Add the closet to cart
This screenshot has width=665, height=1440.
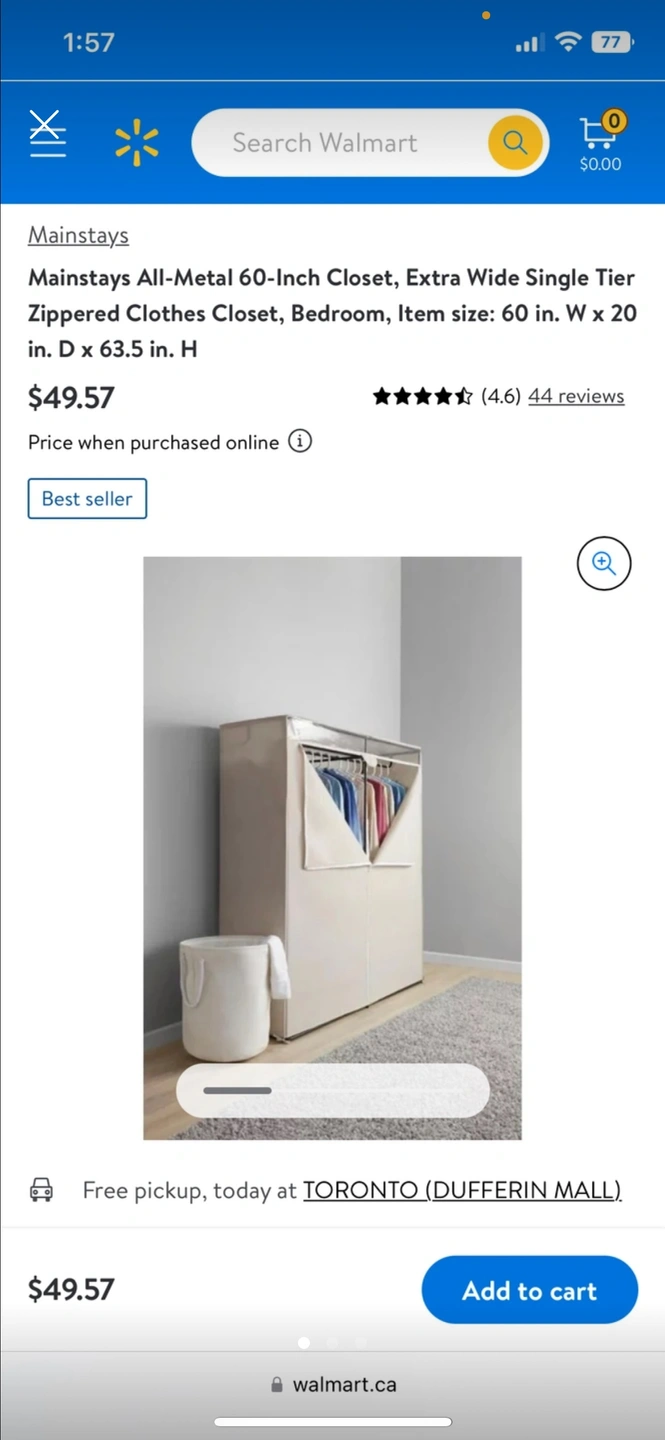pos(530,1290)
